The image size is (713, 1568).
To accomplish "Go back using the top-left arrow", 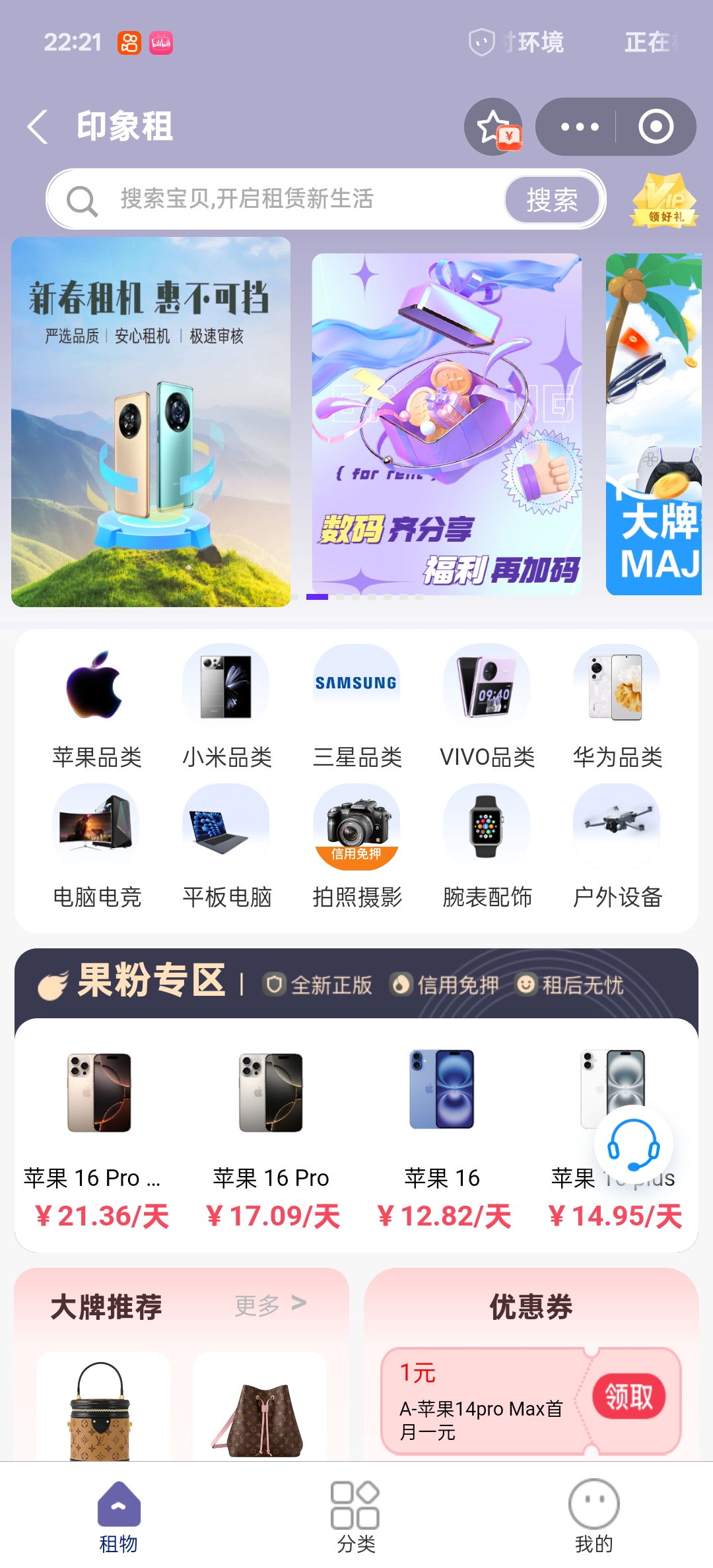I will tap(38, 127).
